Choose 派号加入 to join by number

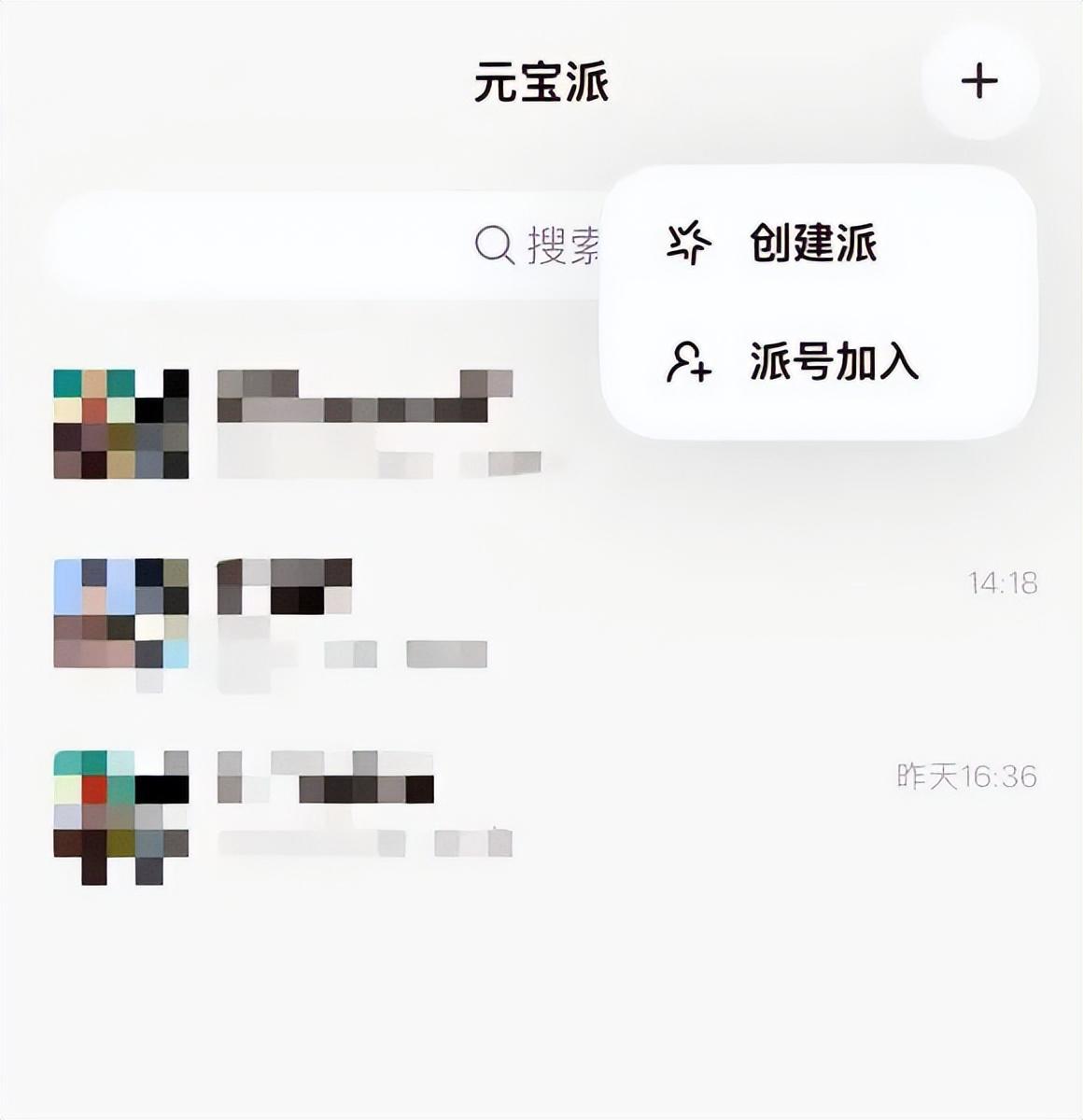833,362
